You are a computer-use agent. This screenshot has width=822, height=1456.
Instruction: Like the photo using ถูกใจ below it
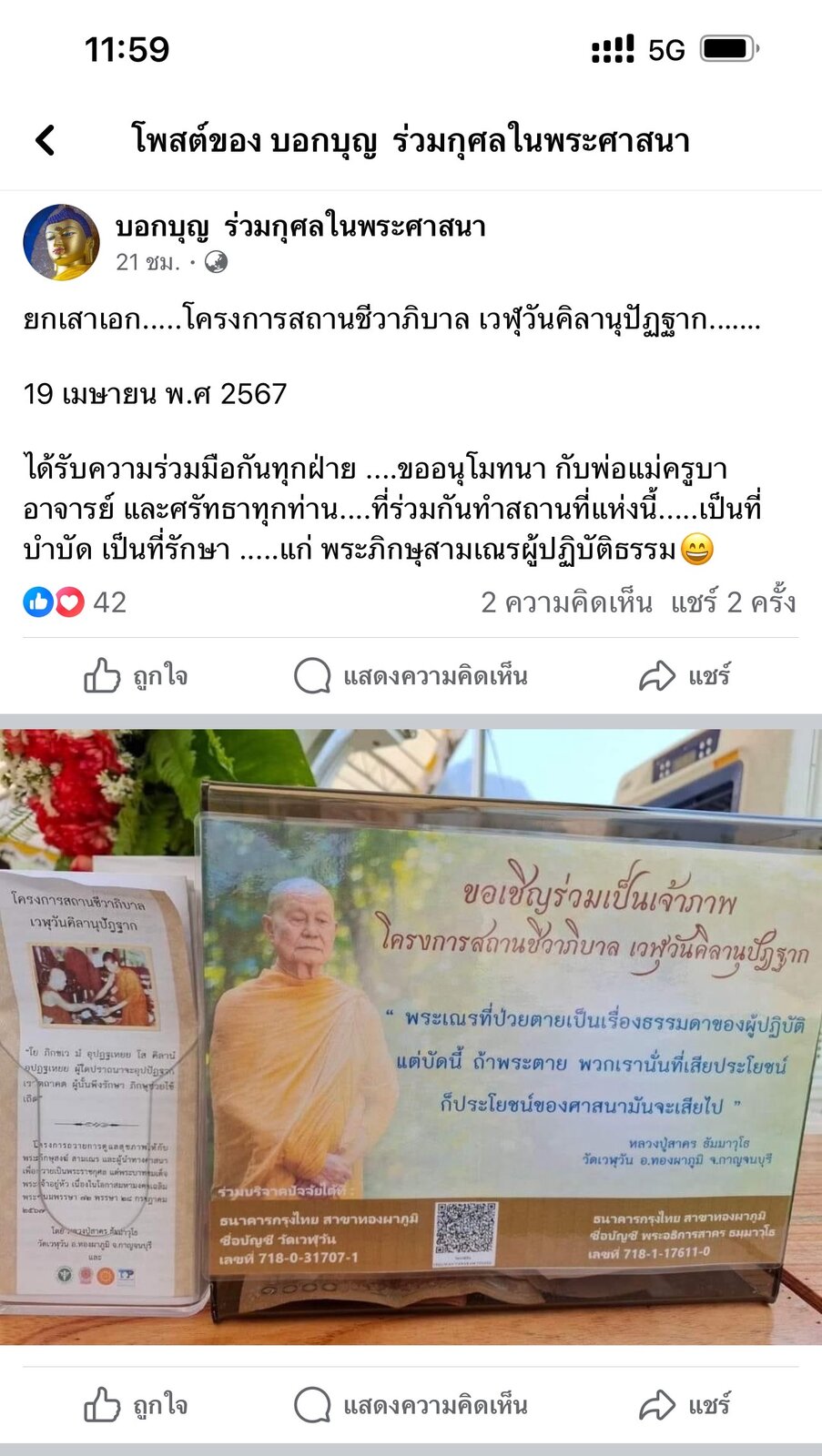136,1405
